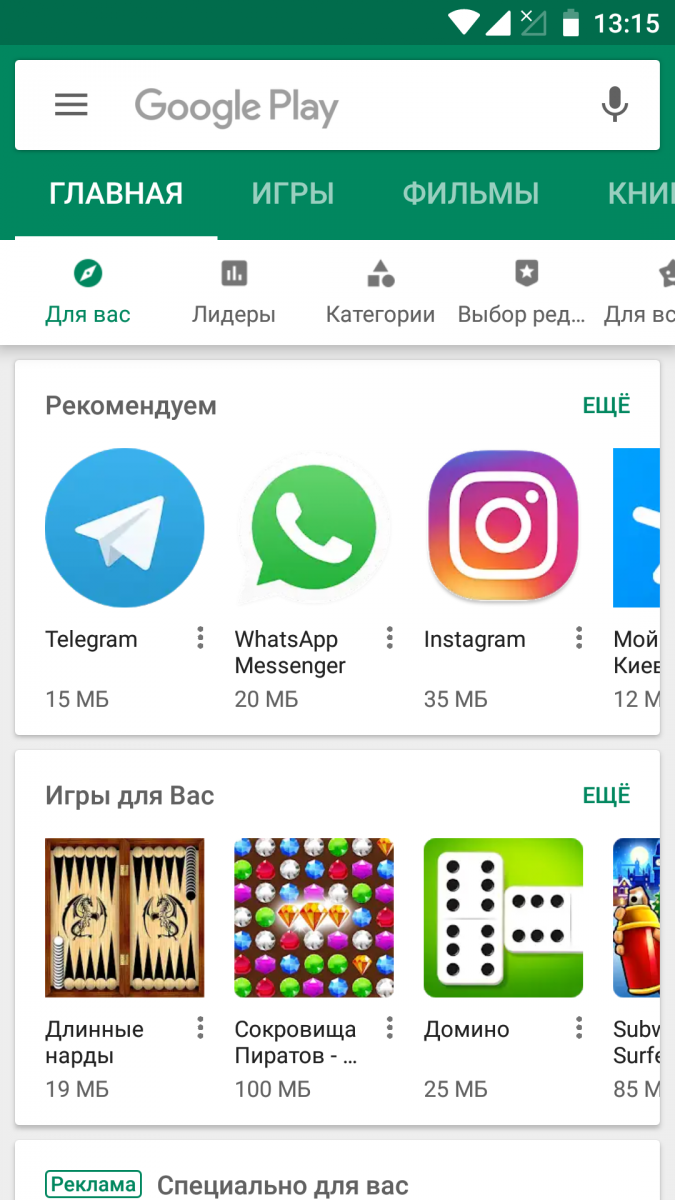Open overflow menu for Домино
Image resolution: width=675 pixels, height=1200 pixels.
[578, 1028]
